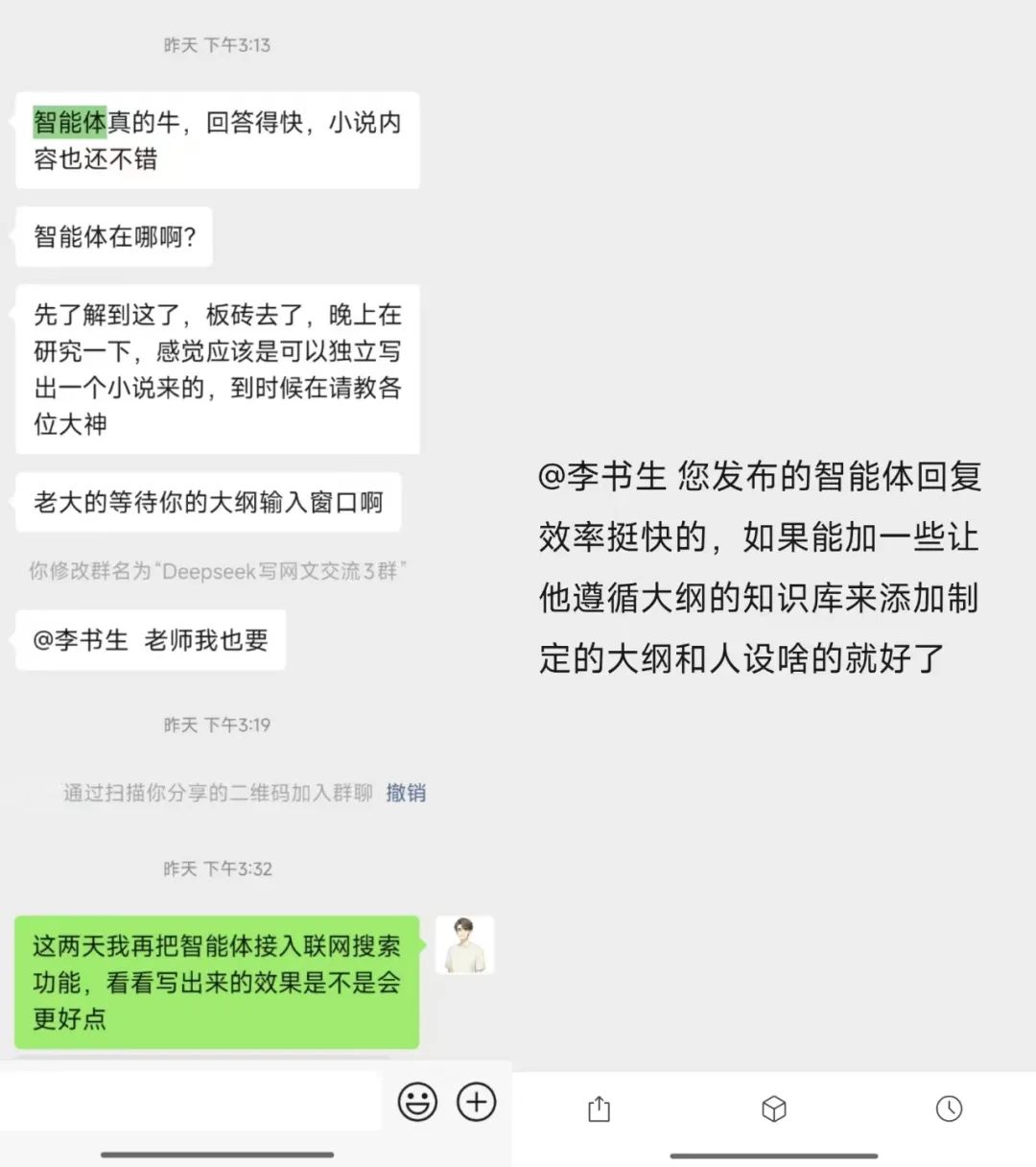Tap the clock icon in the bottom toolbar
1036x1167 pixels.
tap(949, 1108)
